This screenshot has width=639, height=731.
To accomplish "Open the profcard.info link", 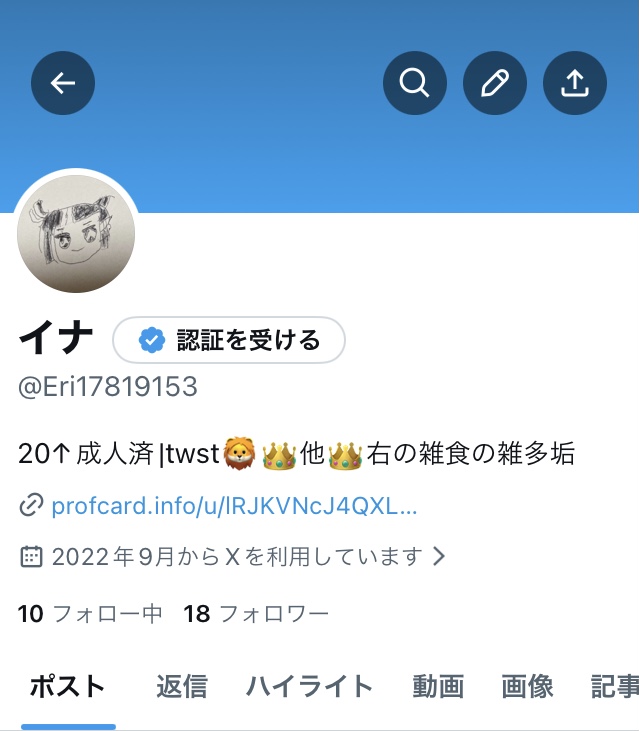I will tap(234, 505).
